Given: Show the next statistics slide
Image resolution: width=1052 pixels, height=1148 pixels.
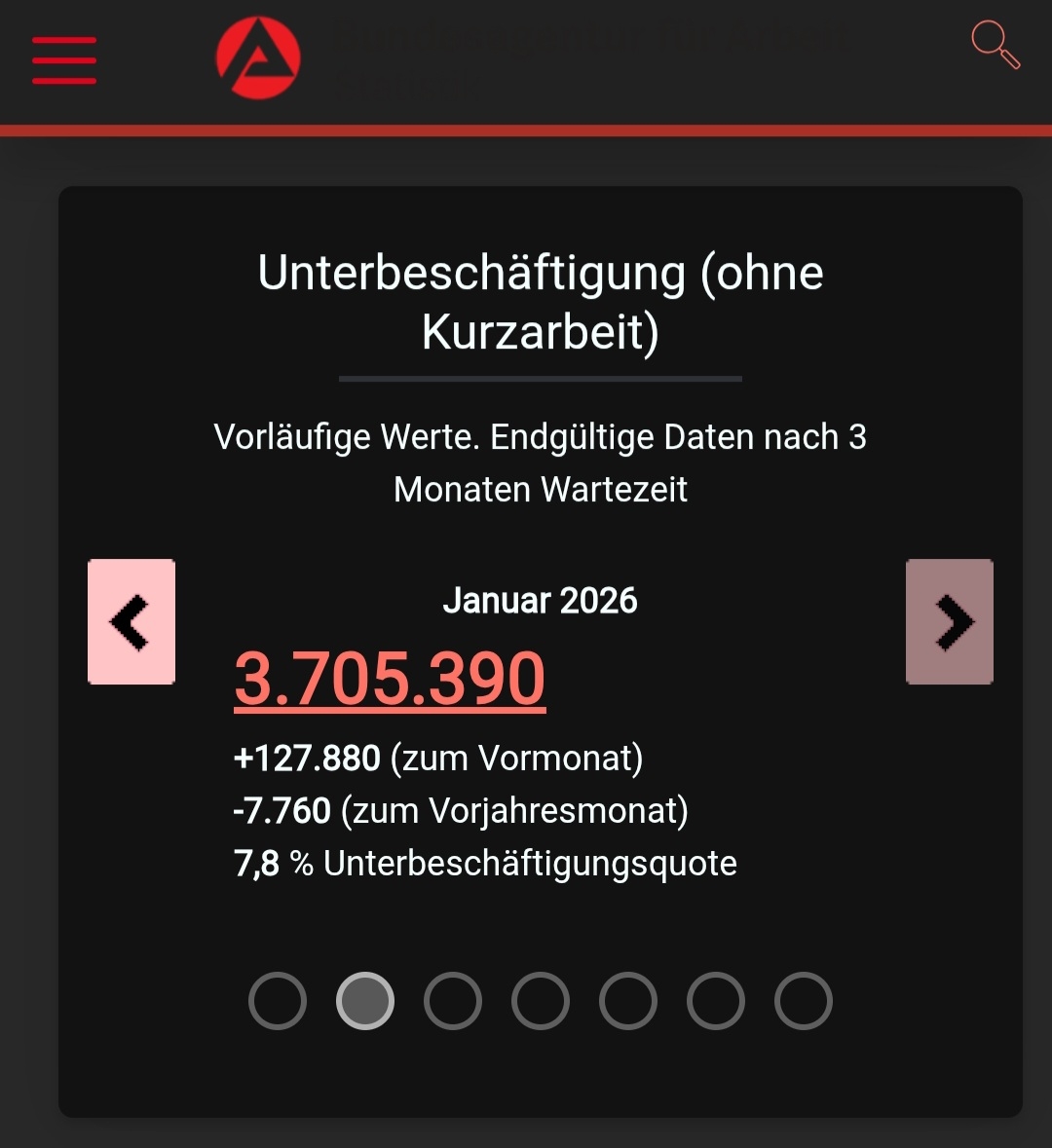Looking at the screenshot, I should tap(950, 621).
